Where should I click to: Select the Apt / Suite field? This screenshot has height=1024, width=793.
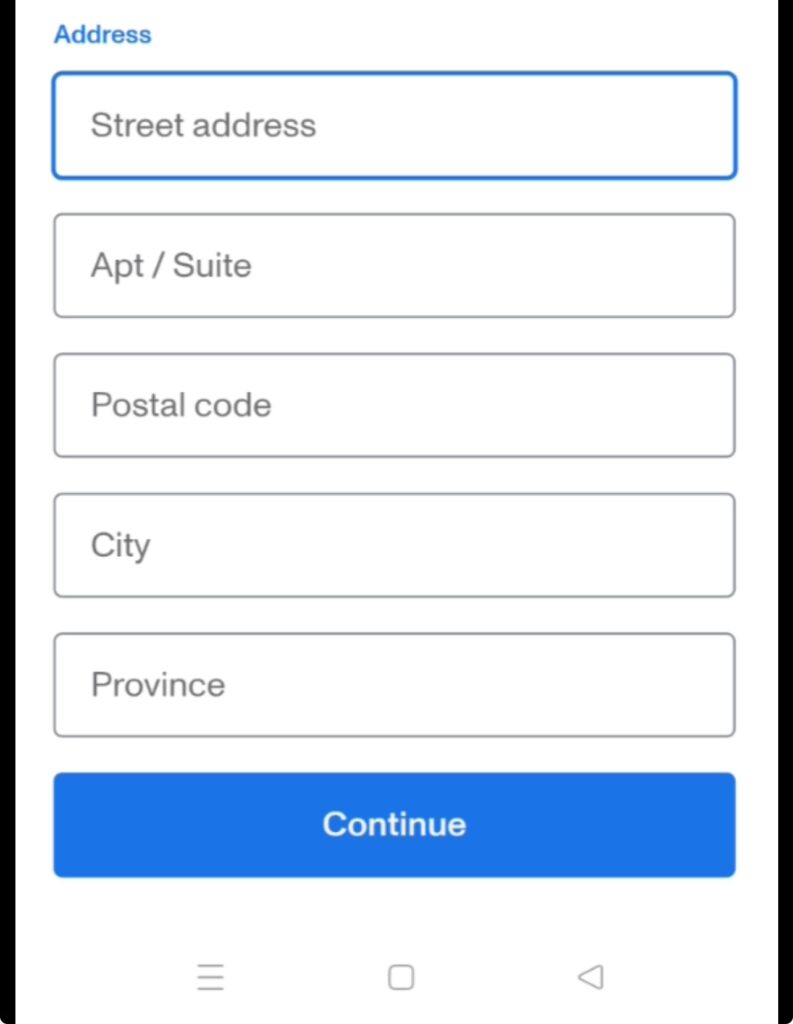click(x=394, y=266)
